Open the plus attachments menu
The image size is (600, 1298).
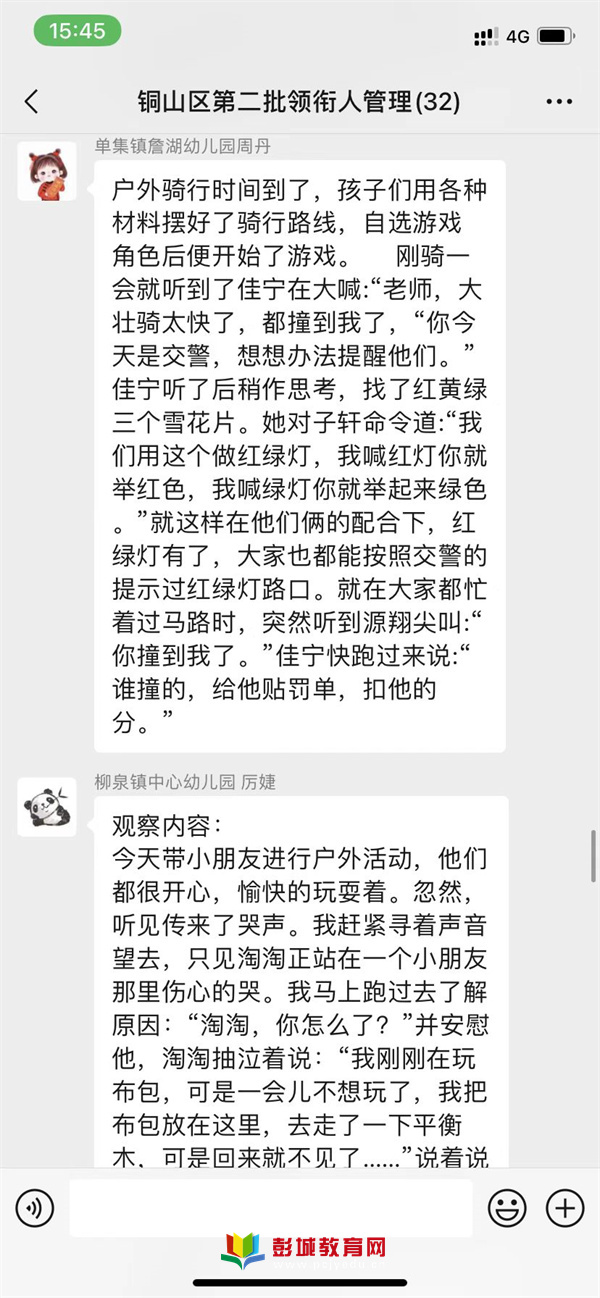(565, 1209)
